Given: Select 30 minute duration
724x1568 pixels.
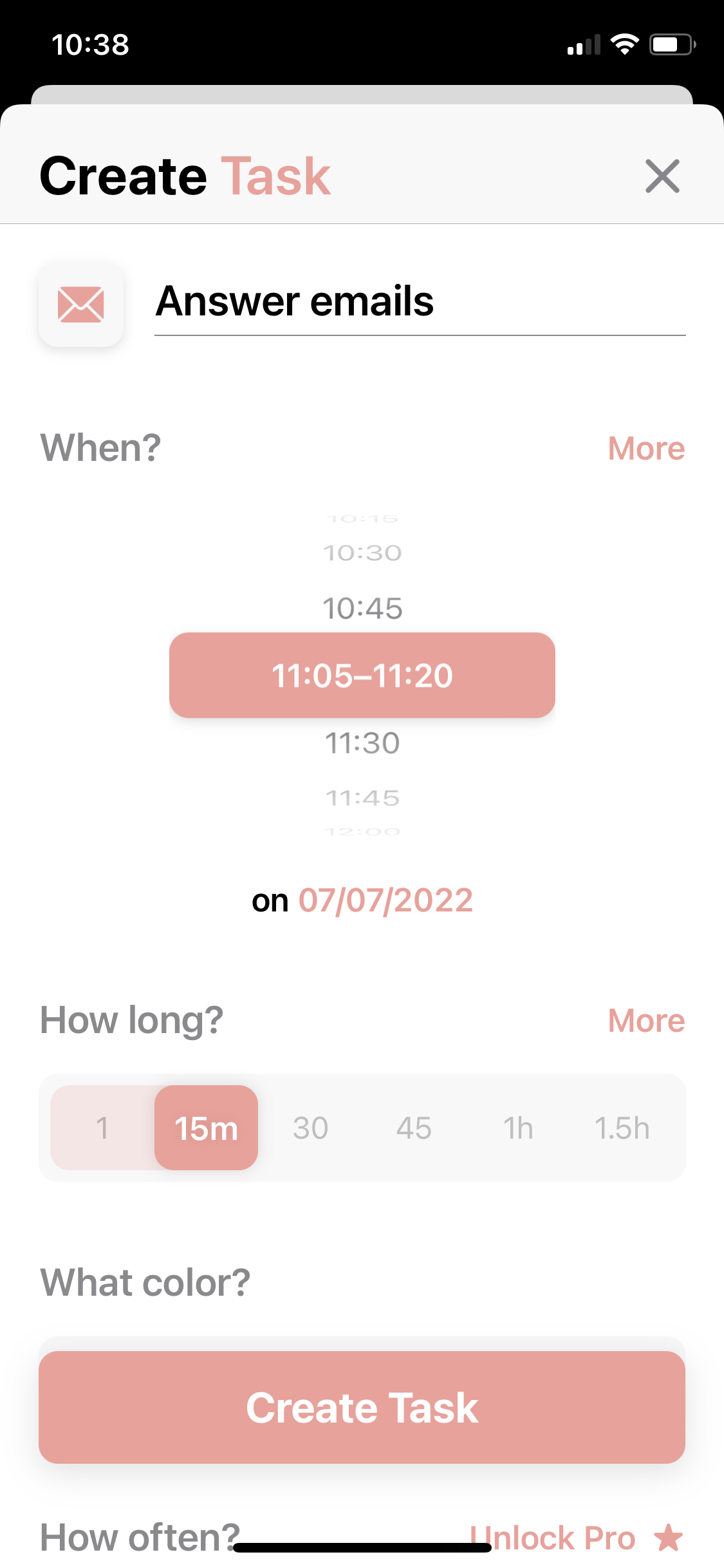Looking at the screenshot, I should tap(310, 1127).
